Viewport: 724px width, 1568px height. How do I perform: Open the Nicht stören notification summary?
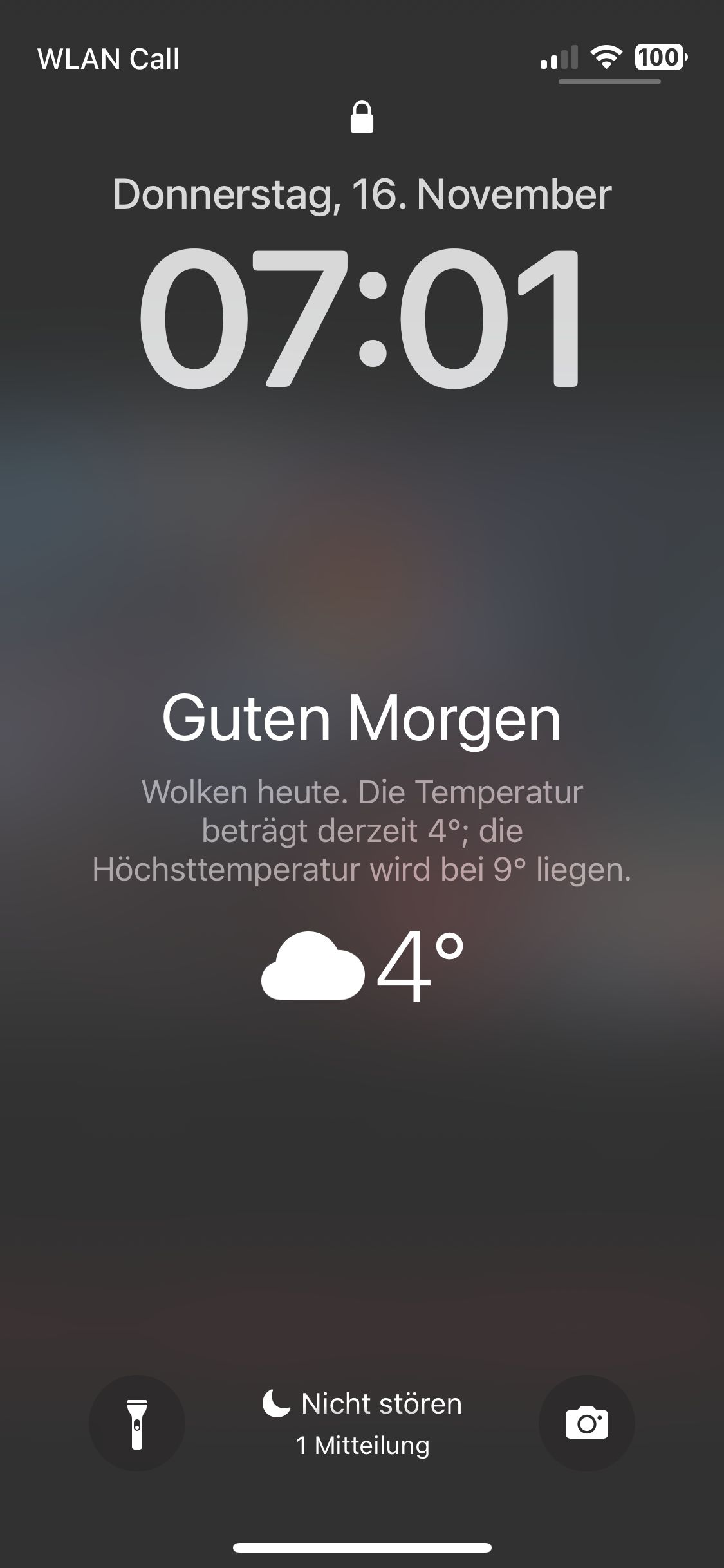coord(362,1423)
